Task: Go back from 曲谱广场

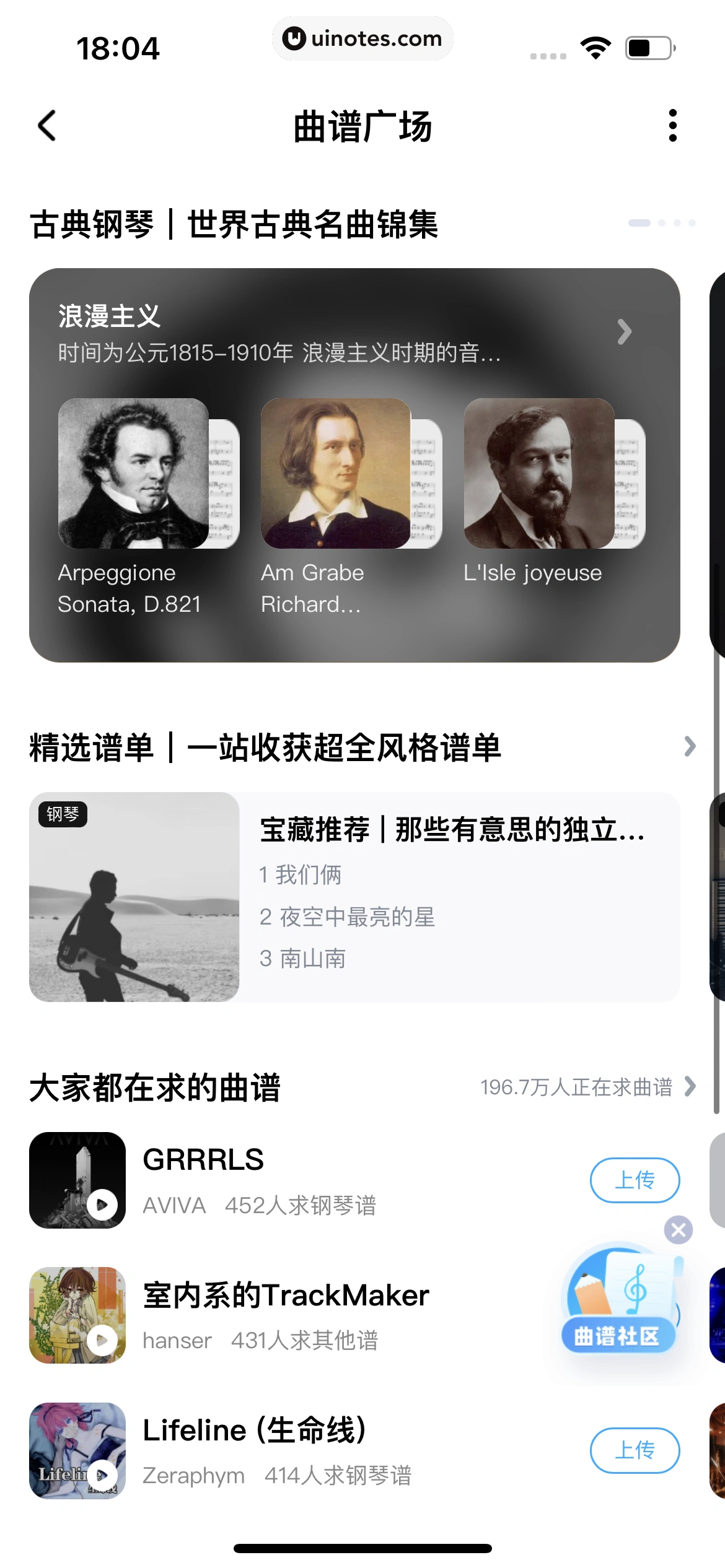Action: [47, 126]
